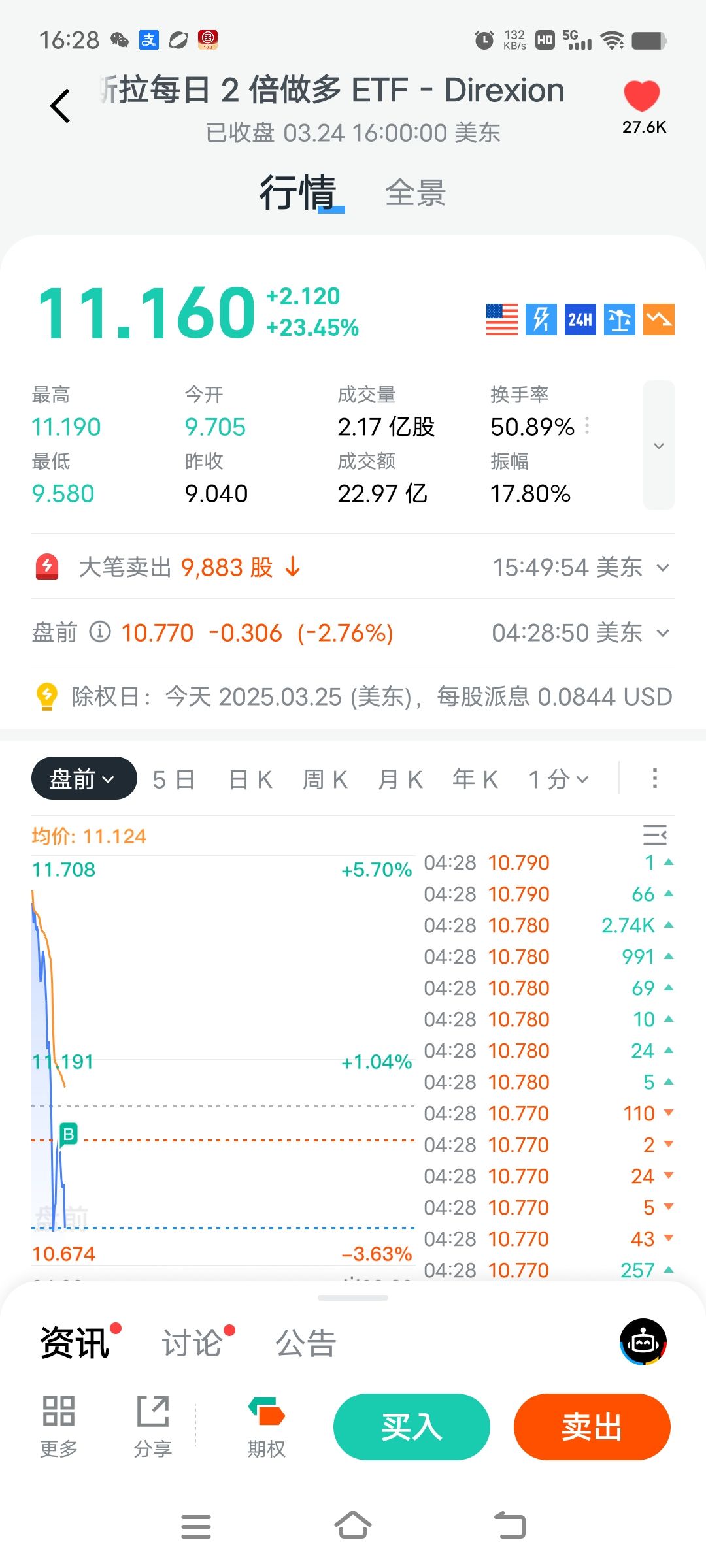
Task: Go back using the top-left arrow
Action: click(x=60, y=106)
